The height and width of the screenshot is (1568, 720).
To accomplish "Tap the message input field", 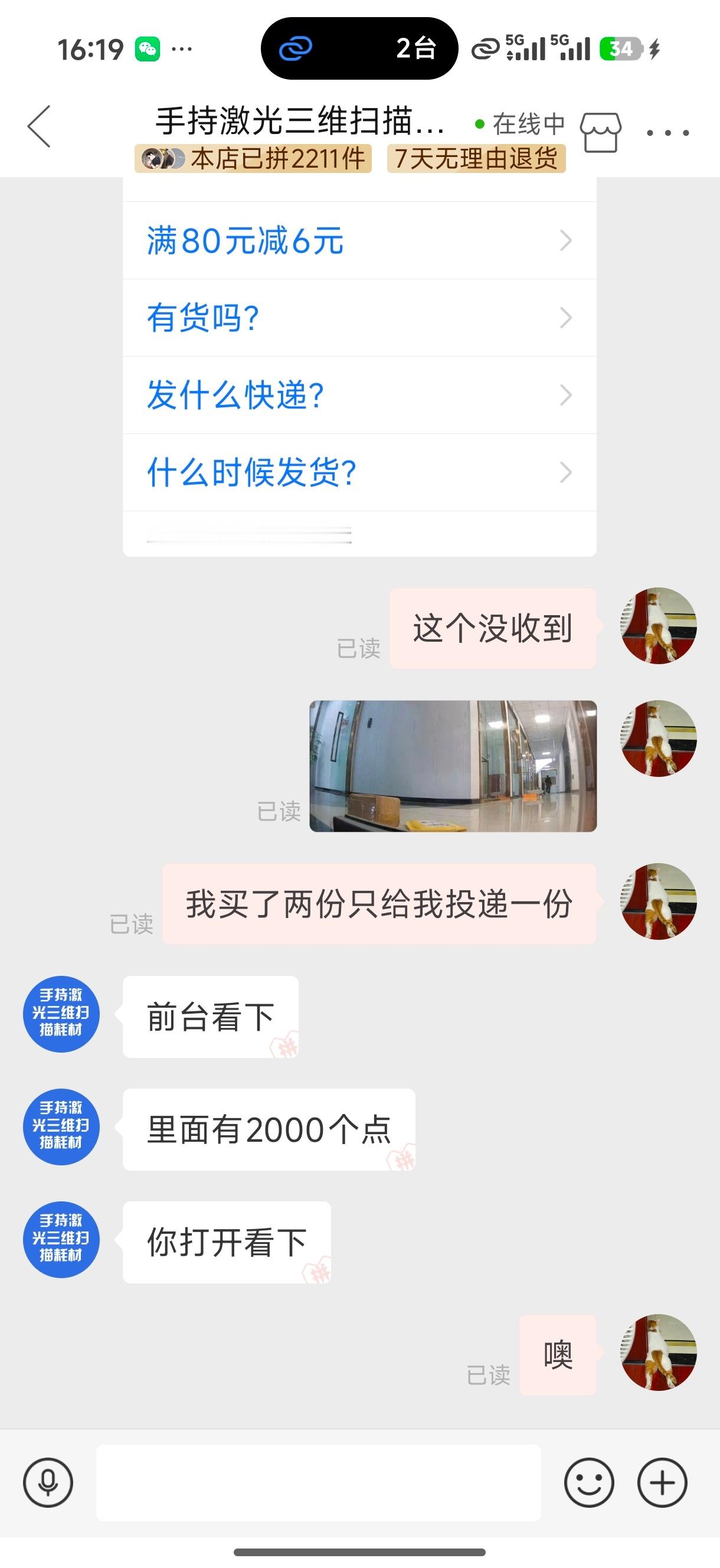I will [319, 1482].
